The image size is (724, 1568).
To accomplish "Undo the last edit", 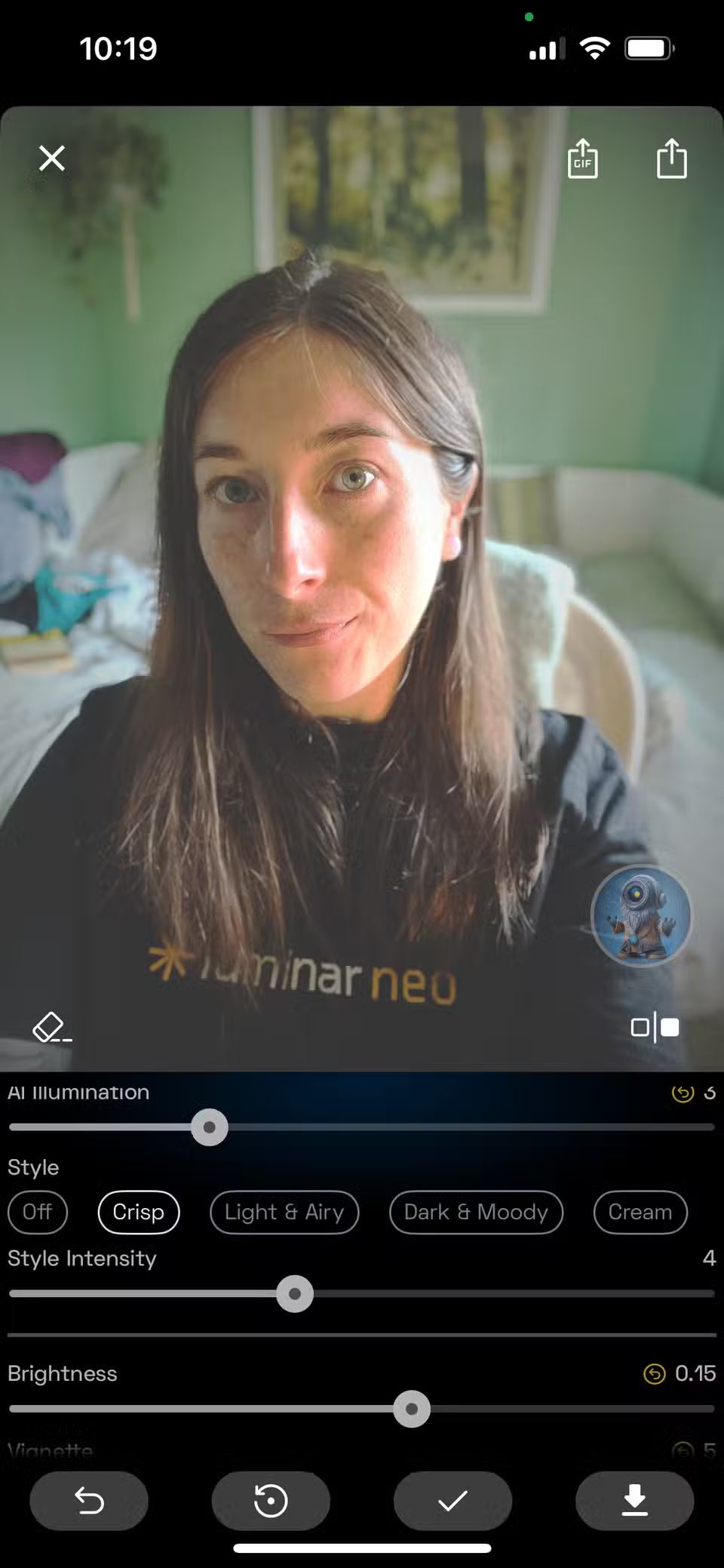I will tap(88, 1502).
